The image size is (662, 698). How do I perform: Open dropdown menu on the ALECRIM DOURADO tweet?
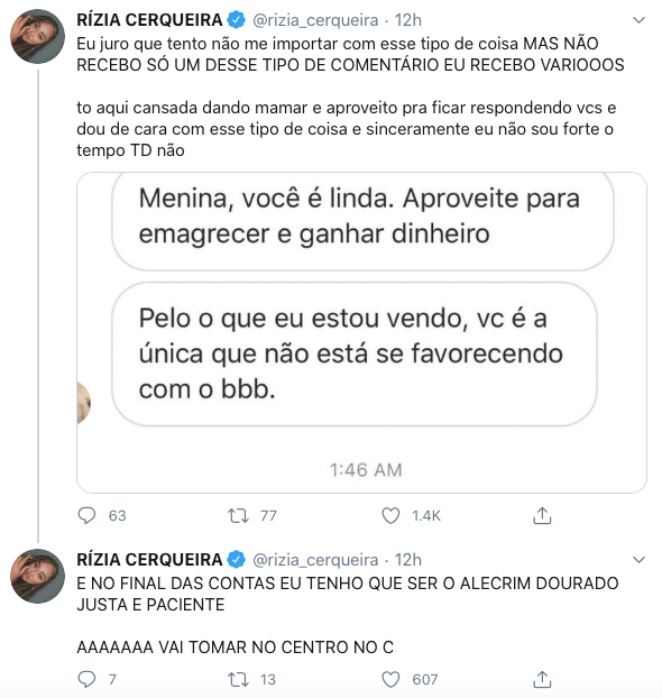(x=639, y=559)
